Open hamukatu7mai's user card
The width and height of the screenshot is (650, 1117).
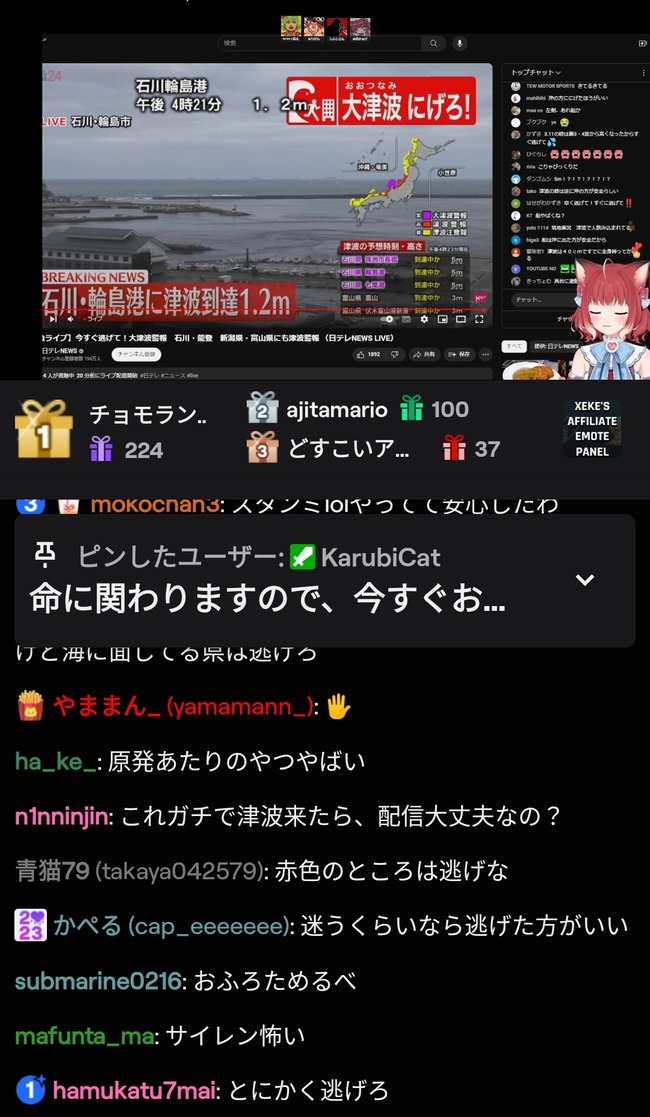pyautogui.click(x=134, y=1089)
